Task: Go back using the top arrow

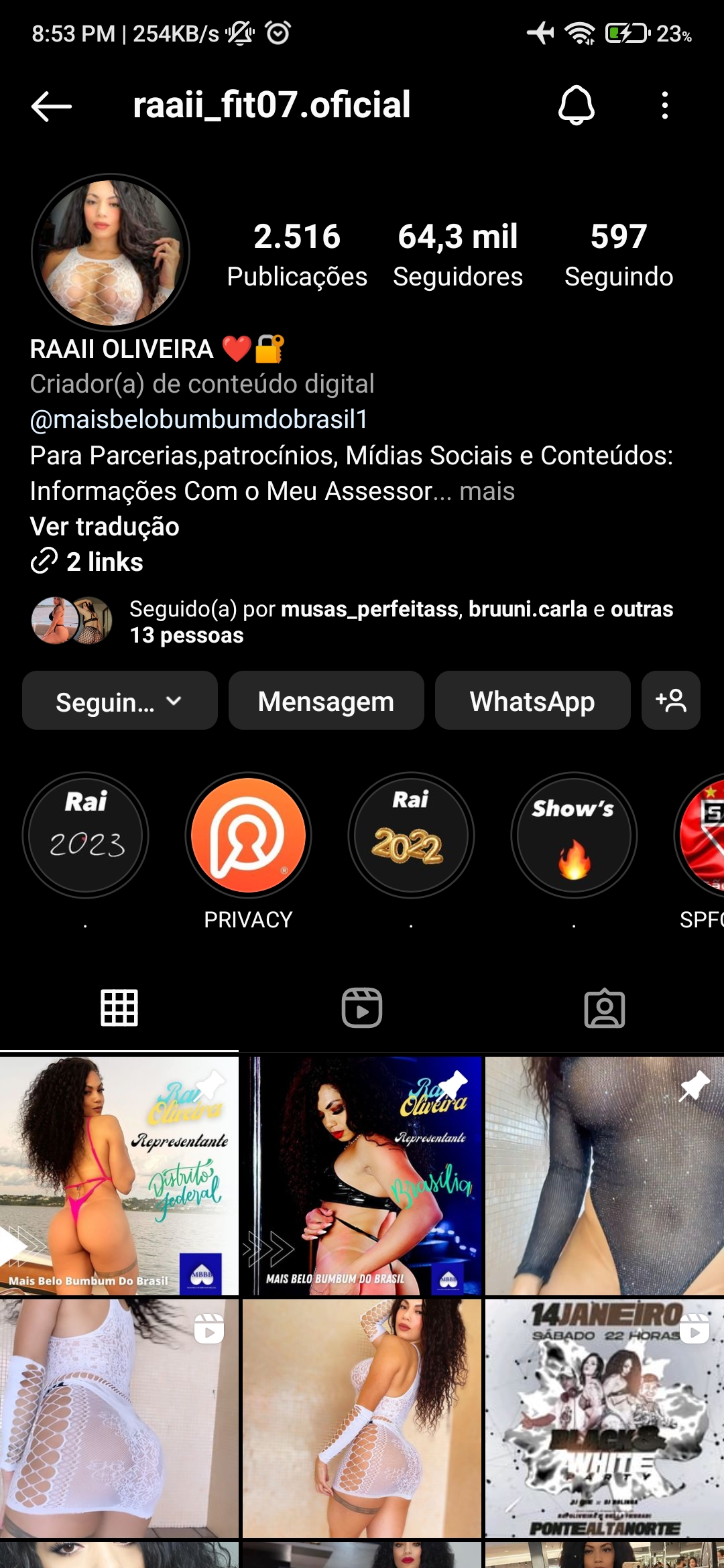Action: pyautogui.click(x=51, y=106)
